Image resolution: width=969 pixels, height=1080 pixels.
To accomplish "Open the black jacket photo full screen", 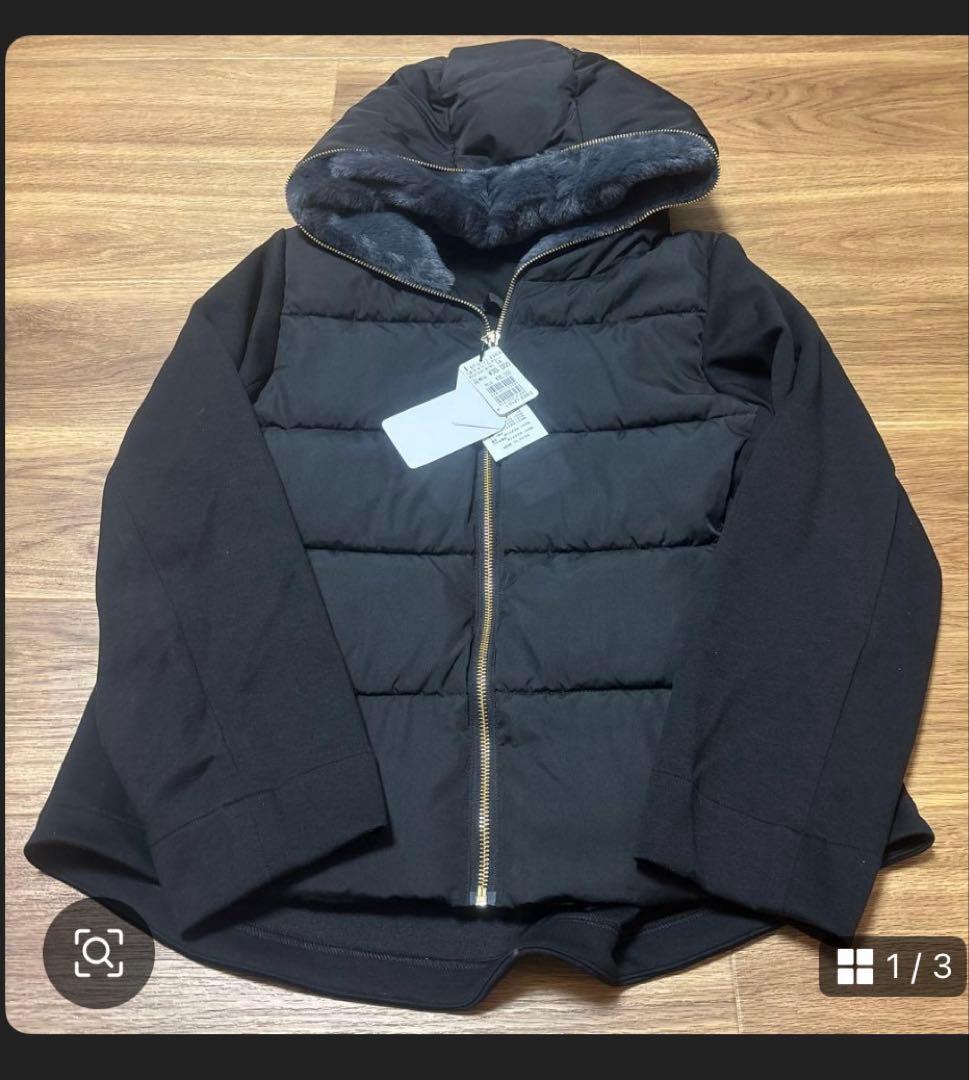I will pos(484,520).
